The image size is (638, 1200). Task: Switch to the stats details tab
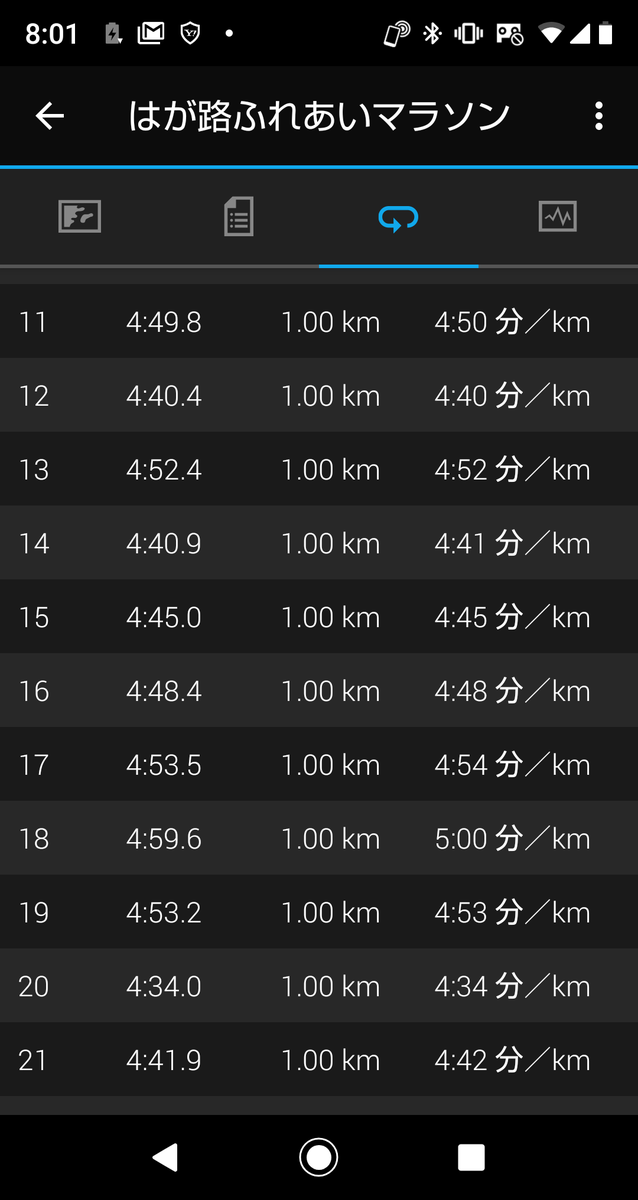239,217
